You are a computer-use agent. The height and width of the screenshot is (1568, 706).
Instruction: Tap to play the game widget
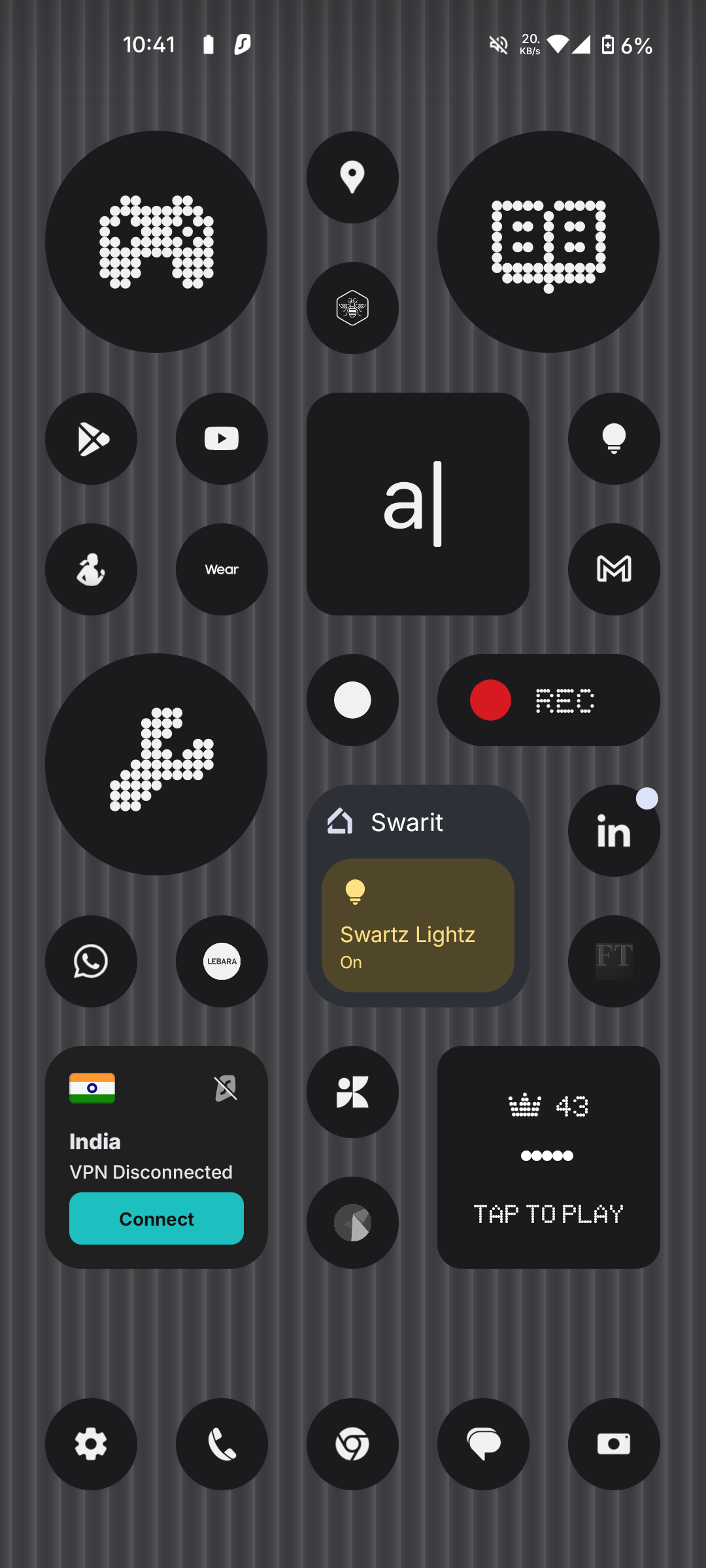pyautogui.click(x=548, y=1157)
